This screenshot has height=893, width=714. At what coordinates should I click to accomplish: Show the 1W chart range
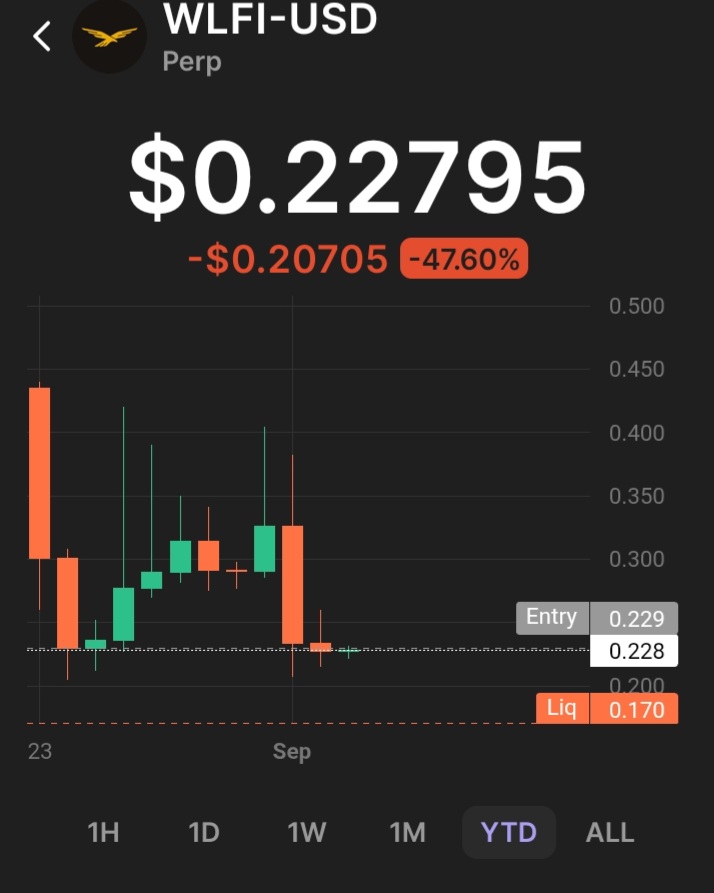click(306, 832)
